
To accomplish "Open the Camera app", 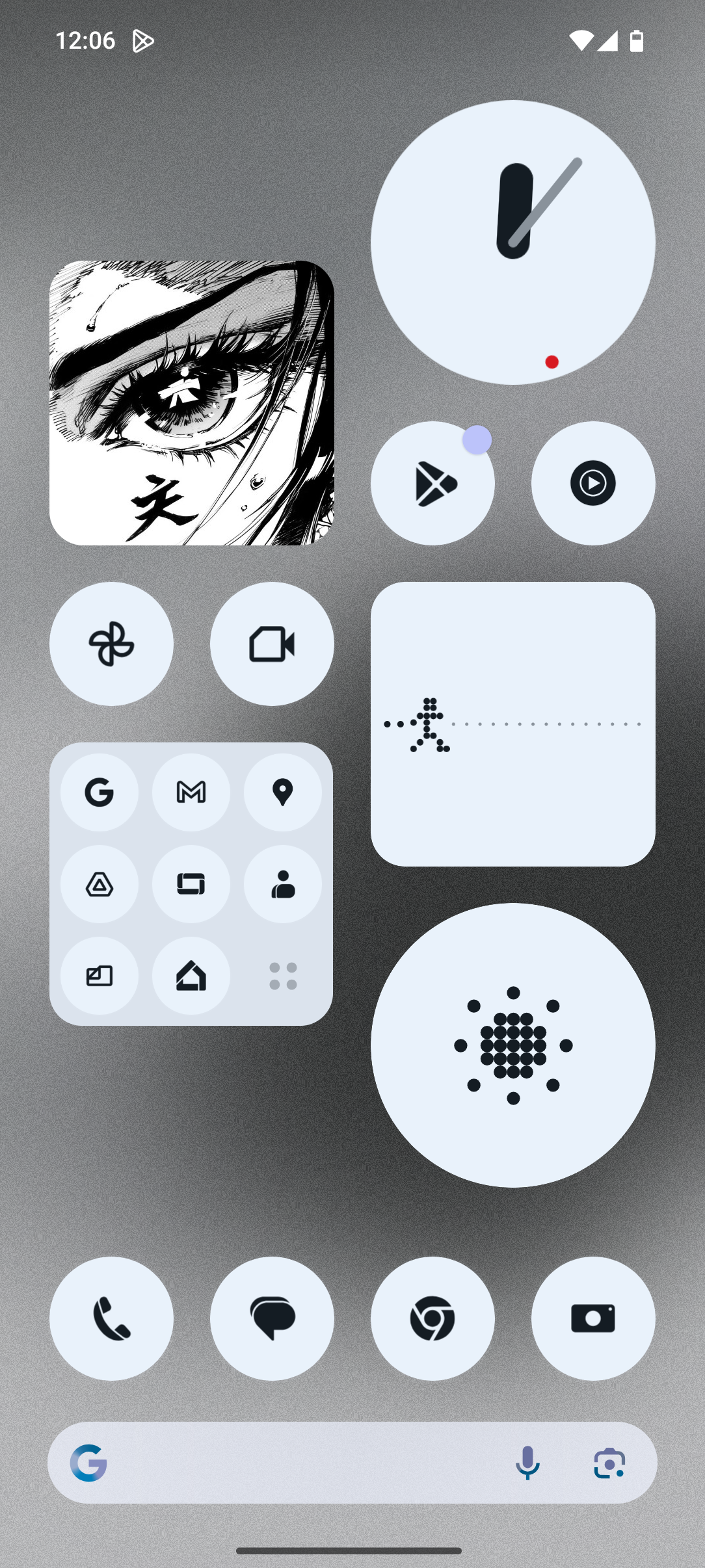I will click(x=592, y=1318).
